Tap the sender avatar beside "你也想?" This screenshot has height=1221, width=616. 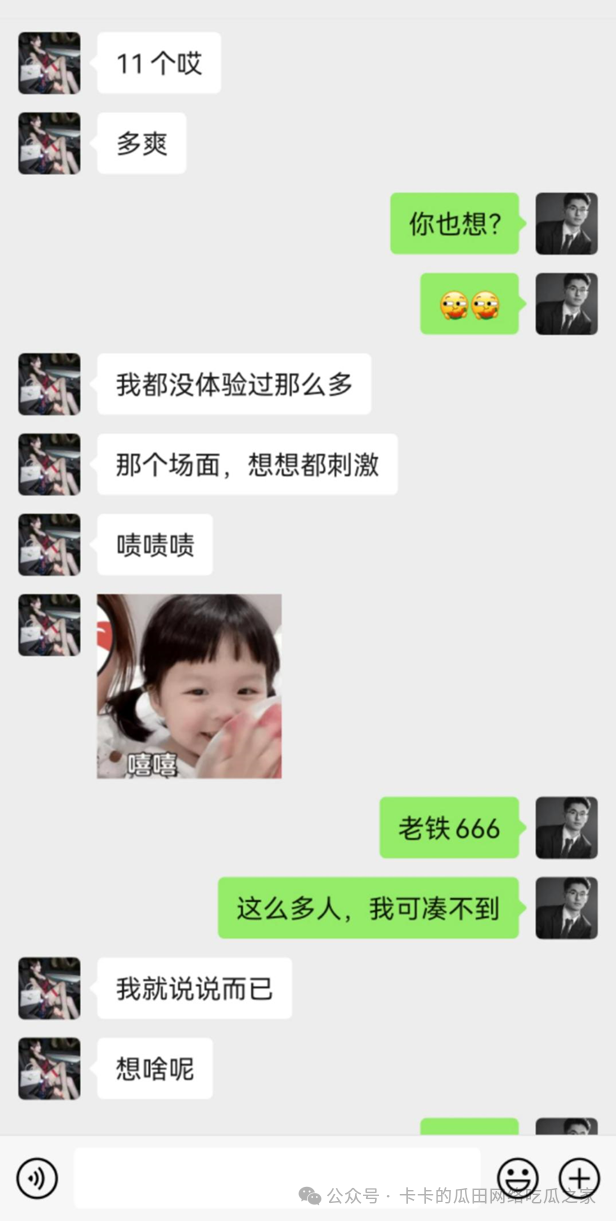[566, 223]
